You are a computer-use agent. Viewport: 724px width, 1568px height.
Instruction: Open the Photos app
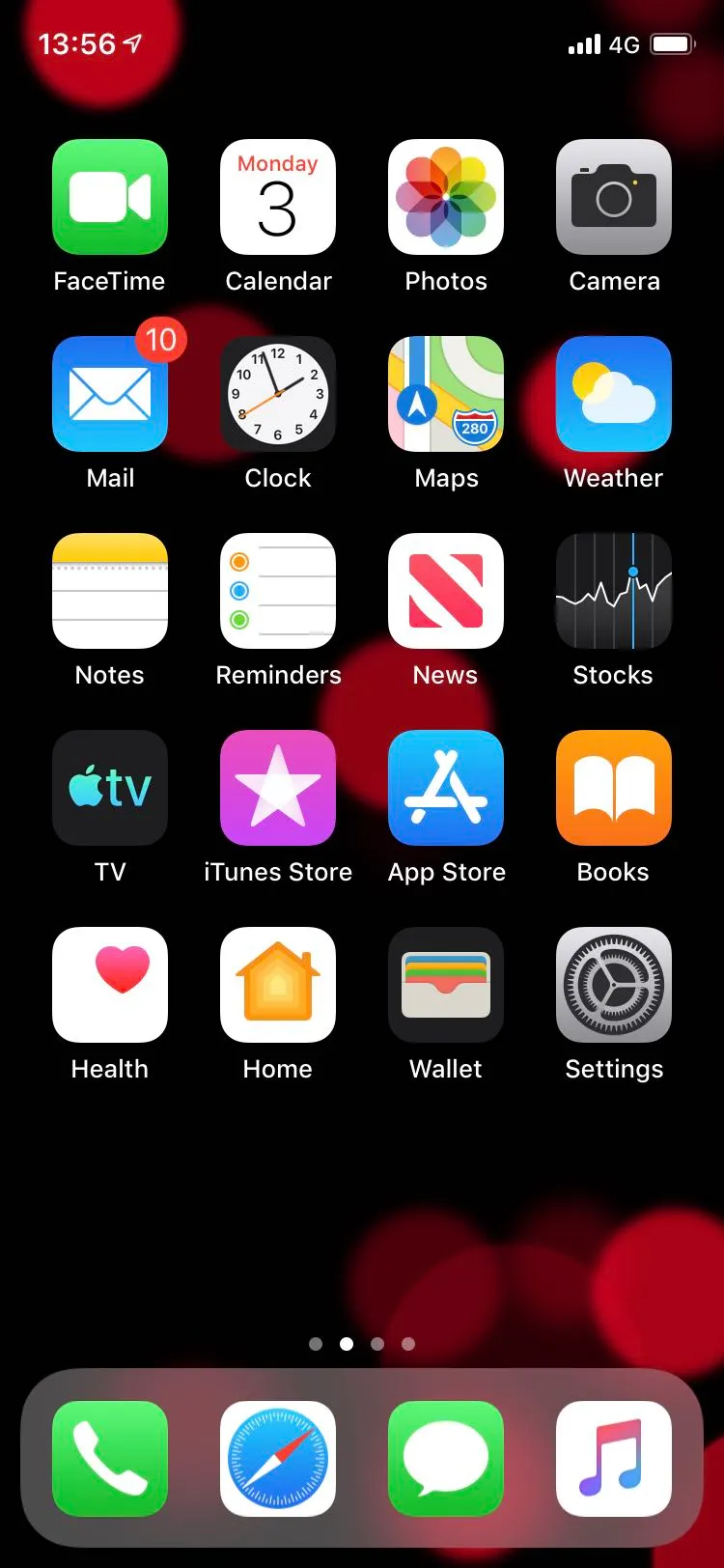(445, 196)
